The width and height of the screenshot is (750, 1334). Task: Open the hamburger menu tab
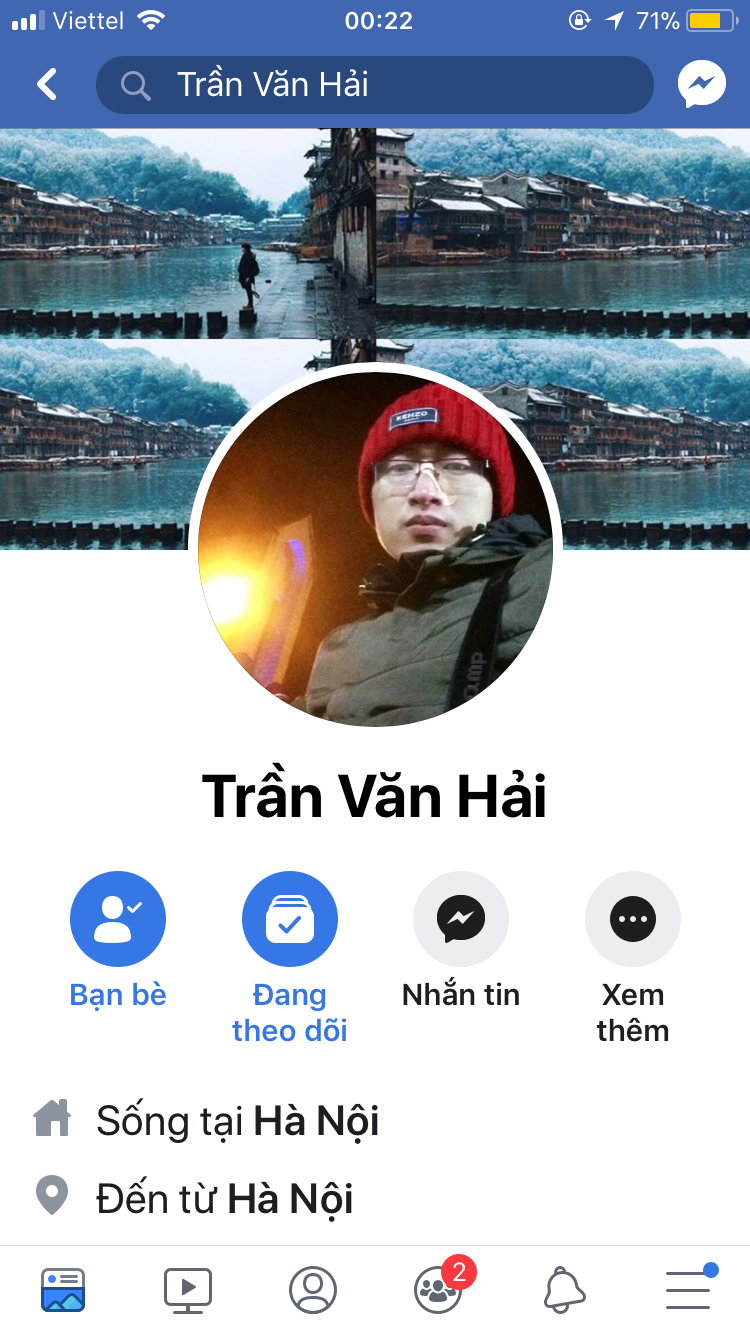click(x=688, y=1290)
